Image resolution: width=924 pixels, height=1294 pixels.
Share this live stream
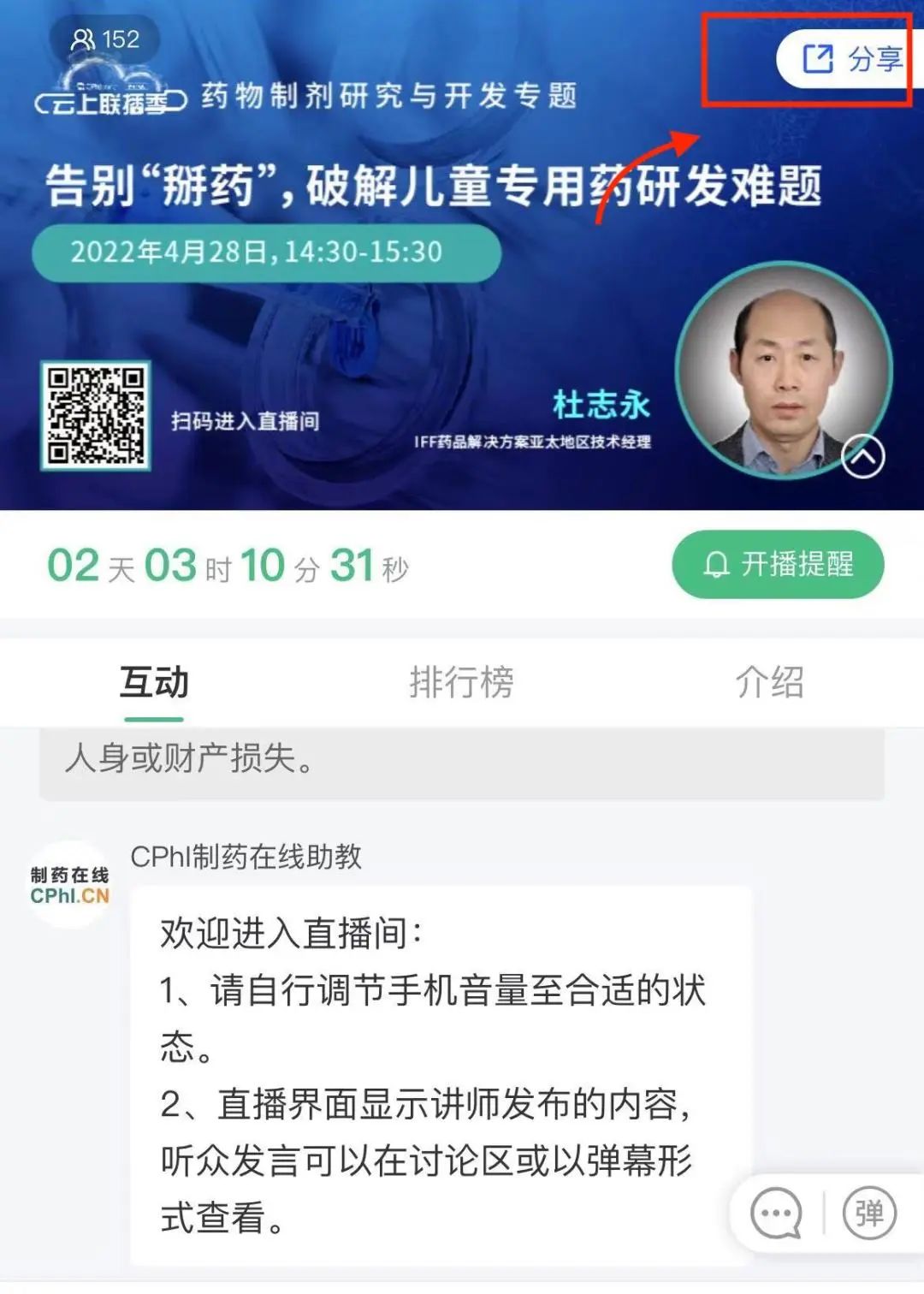tap(851, 59)
